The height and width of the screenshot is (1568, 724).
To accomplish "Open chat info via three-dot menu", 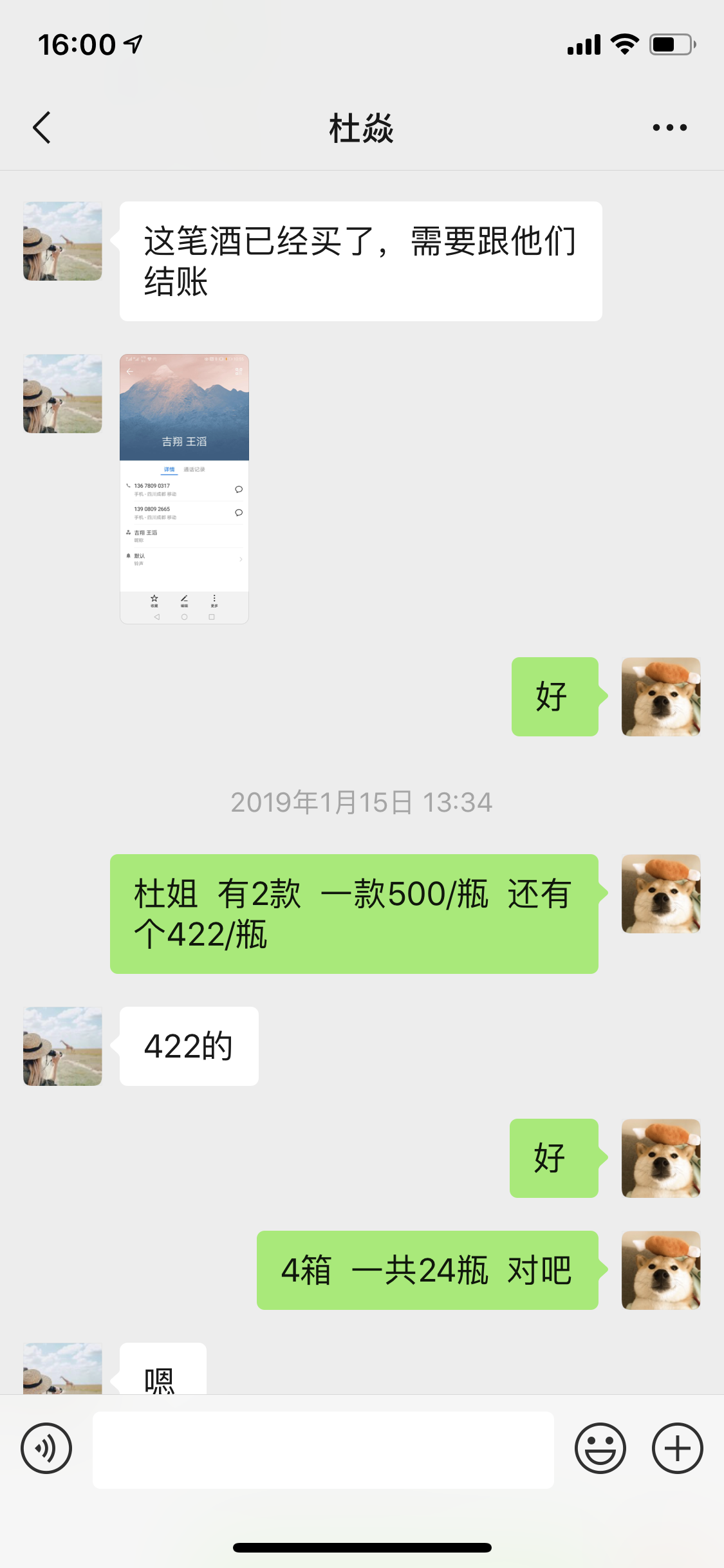I will tap(669, 127).
